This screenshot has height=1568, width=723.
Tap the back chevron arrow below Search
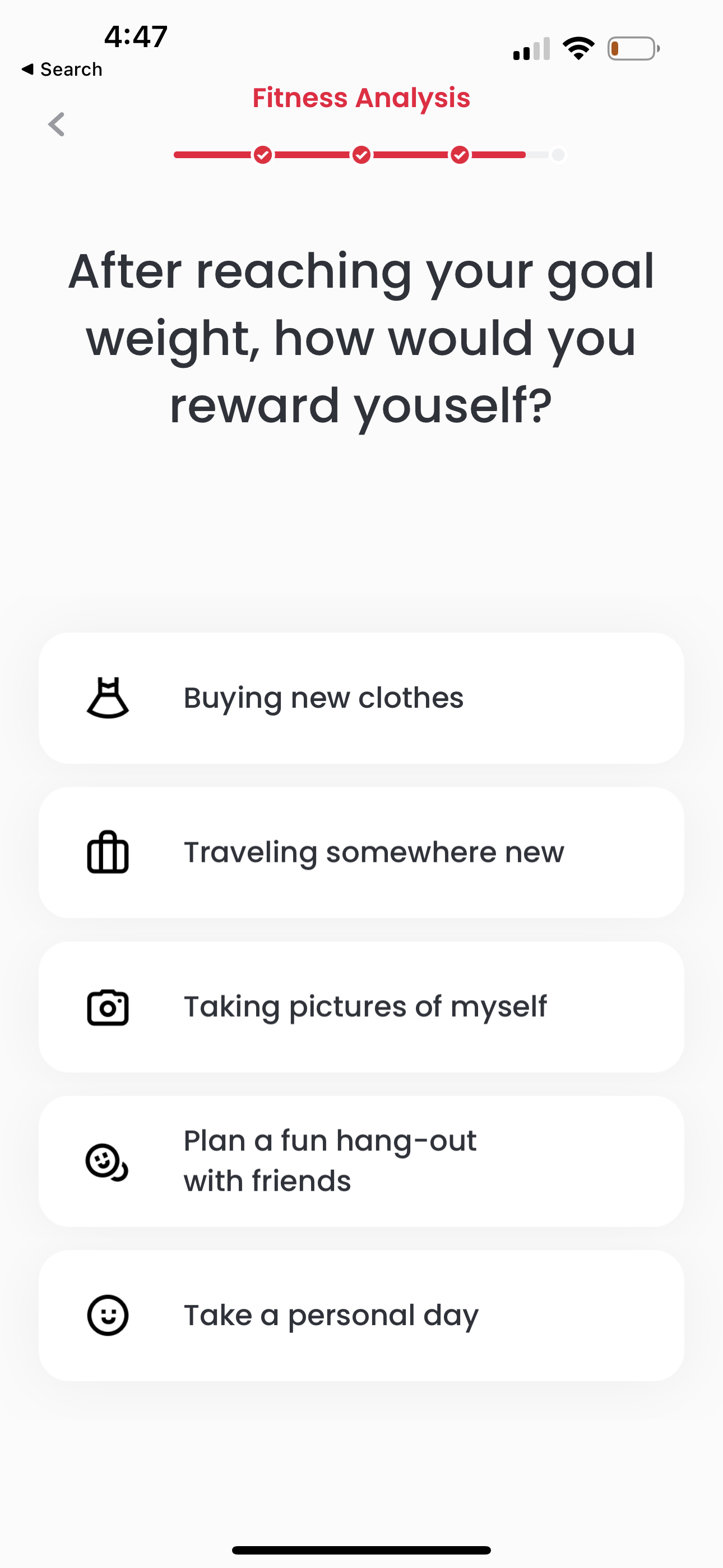tap(55, 124)
